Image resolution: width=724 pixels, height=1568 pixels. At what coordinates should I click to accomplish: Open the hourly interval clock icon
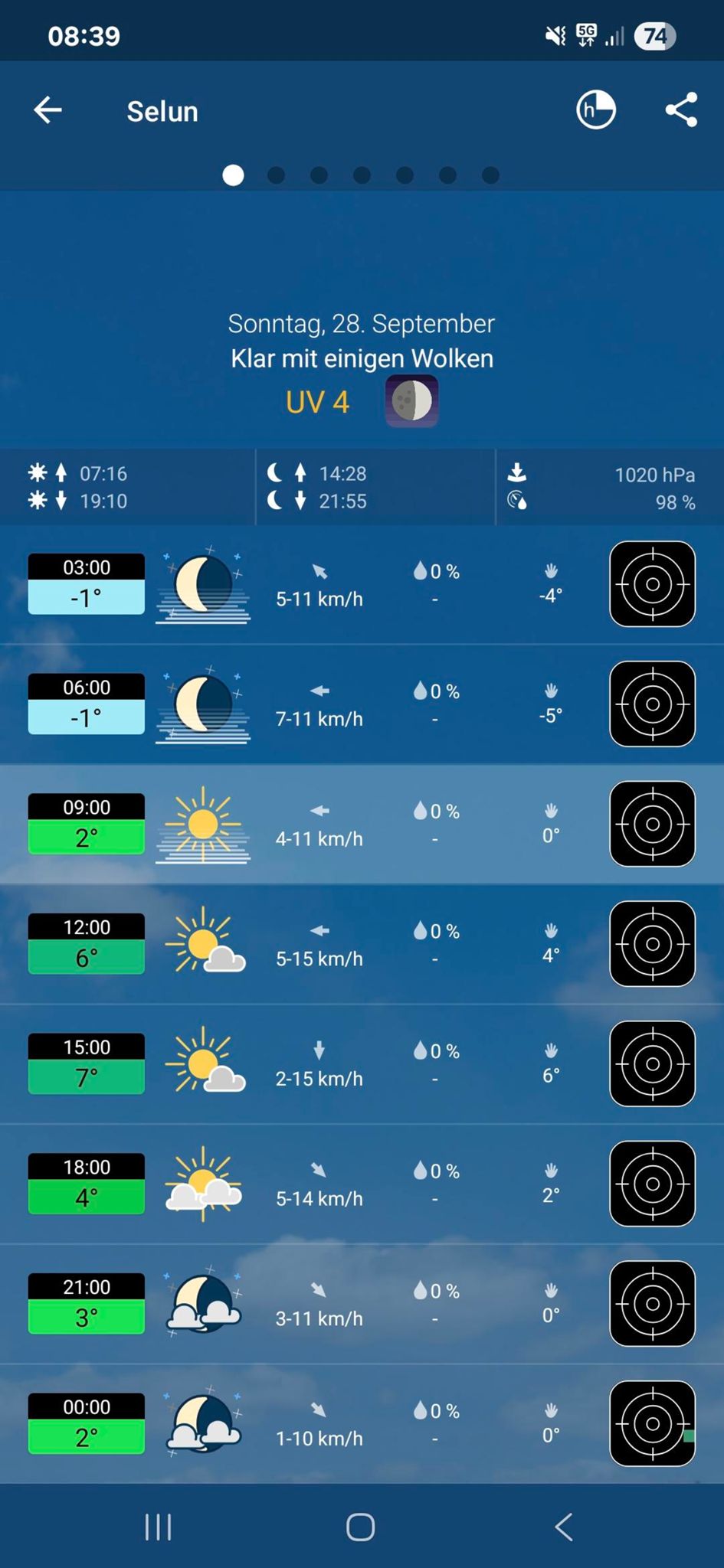coord(595,109)
